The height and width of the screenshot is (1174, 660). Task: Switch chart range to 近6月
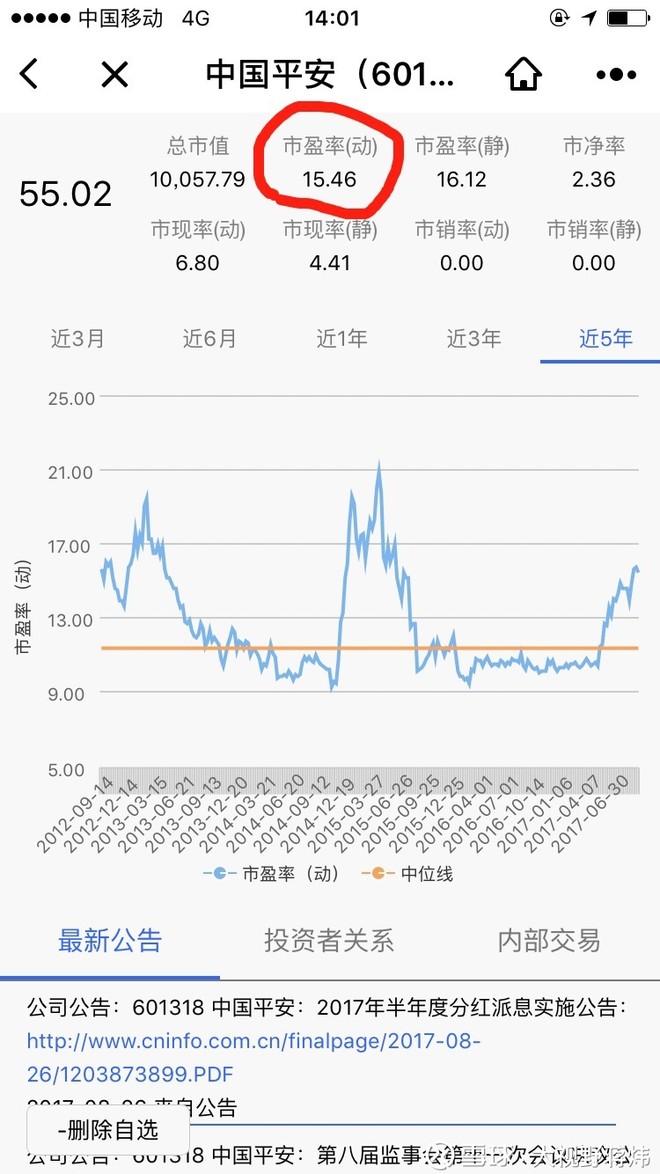coord(209,338)
